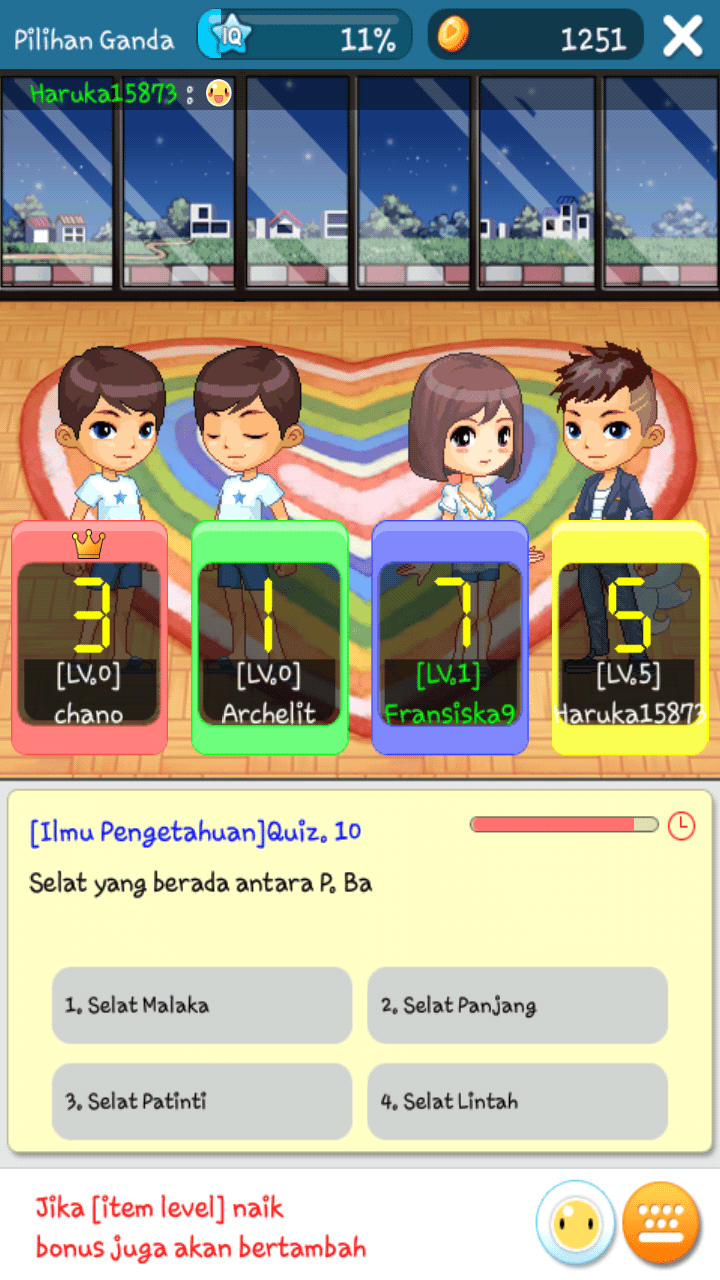Image resolution: width=720 pixels, height=1280 pixels.
Task: Open the orange keyboard chat button
Action: point(659,1222)
